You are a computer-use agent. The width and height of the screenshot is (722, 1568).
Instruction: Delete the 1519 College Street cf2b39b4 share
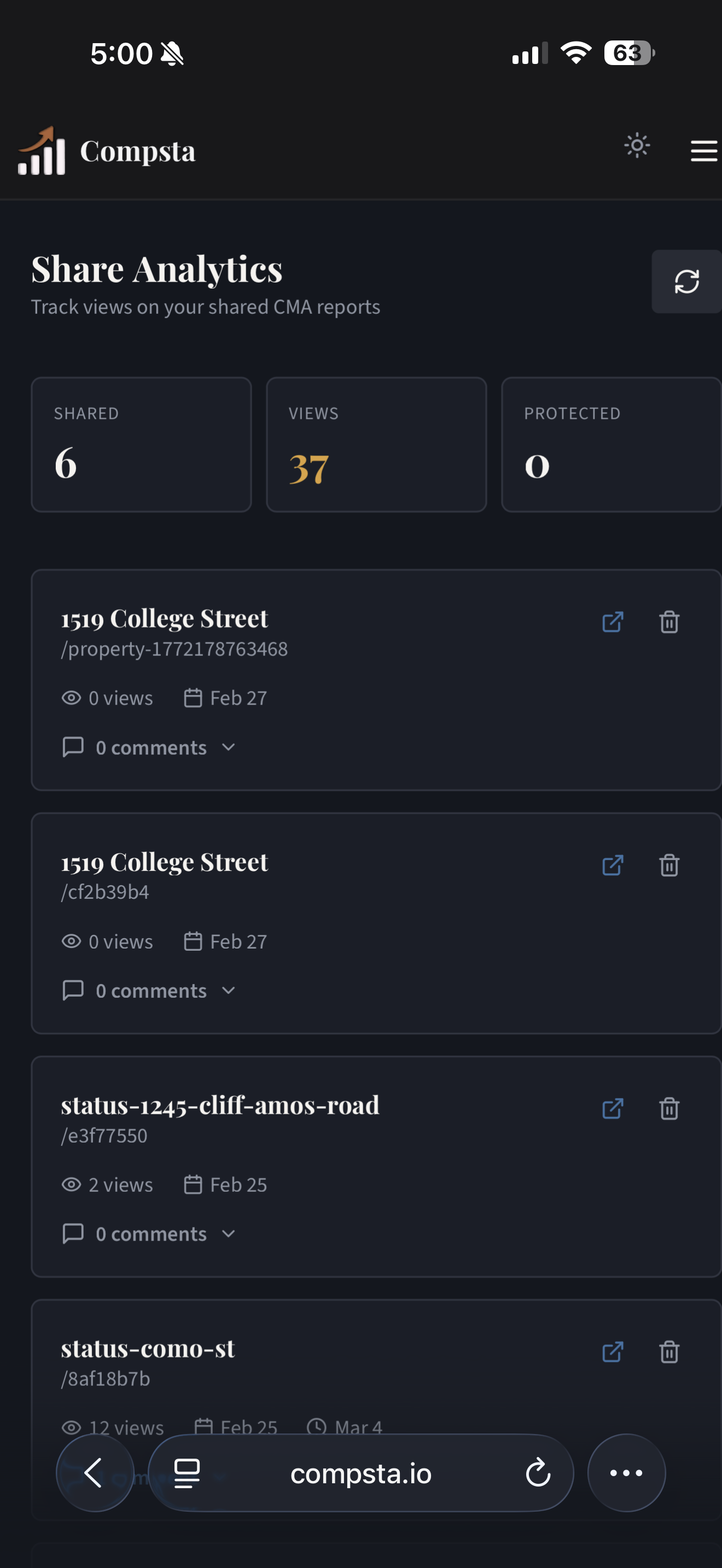pyautogui.click(x=668, y=865)
